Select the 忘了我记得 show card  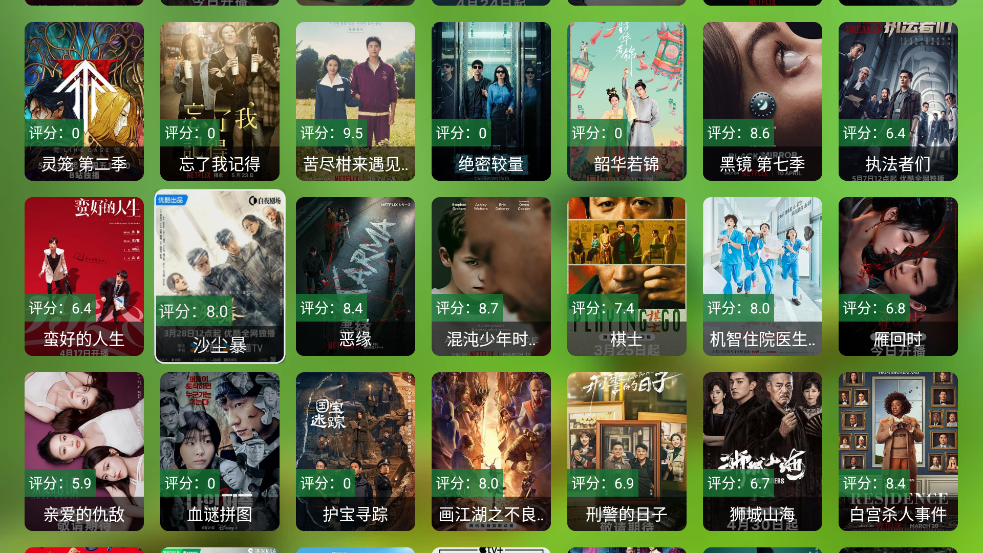click(220, 101)
